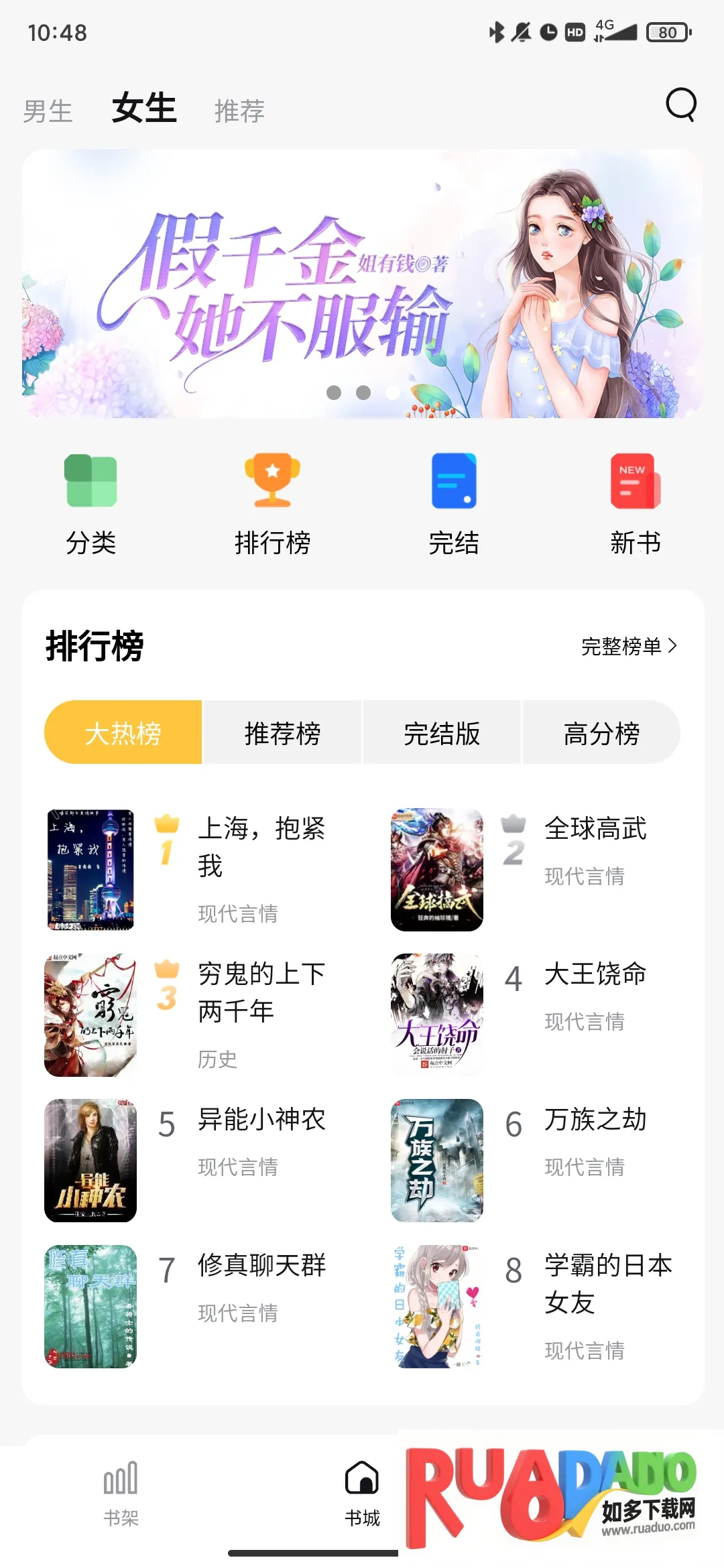The image size is (724, 1568).
Task: Select the 完结版 ranking tab
Action: (x=442, y=733)
